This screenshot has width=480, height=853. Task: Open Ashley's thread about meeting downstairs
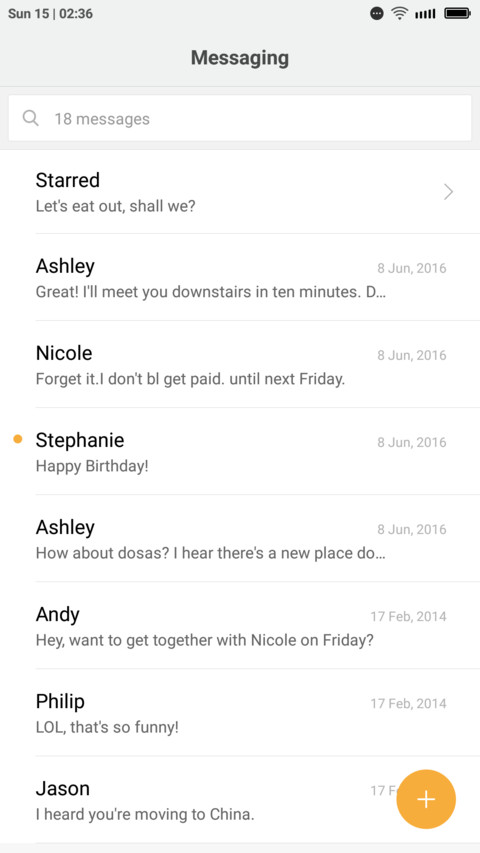[x=240, y=277]
